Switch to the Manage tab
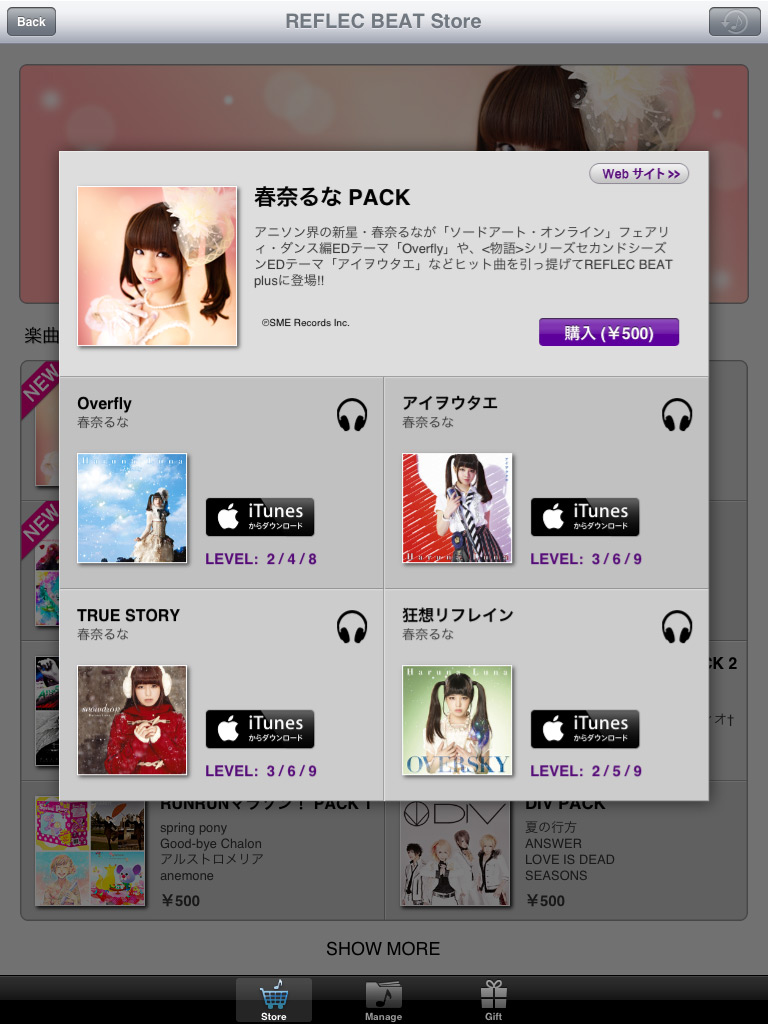The width and height of the screenshot is (768, 1024). pyautogui.click(x=383, y=1000)
